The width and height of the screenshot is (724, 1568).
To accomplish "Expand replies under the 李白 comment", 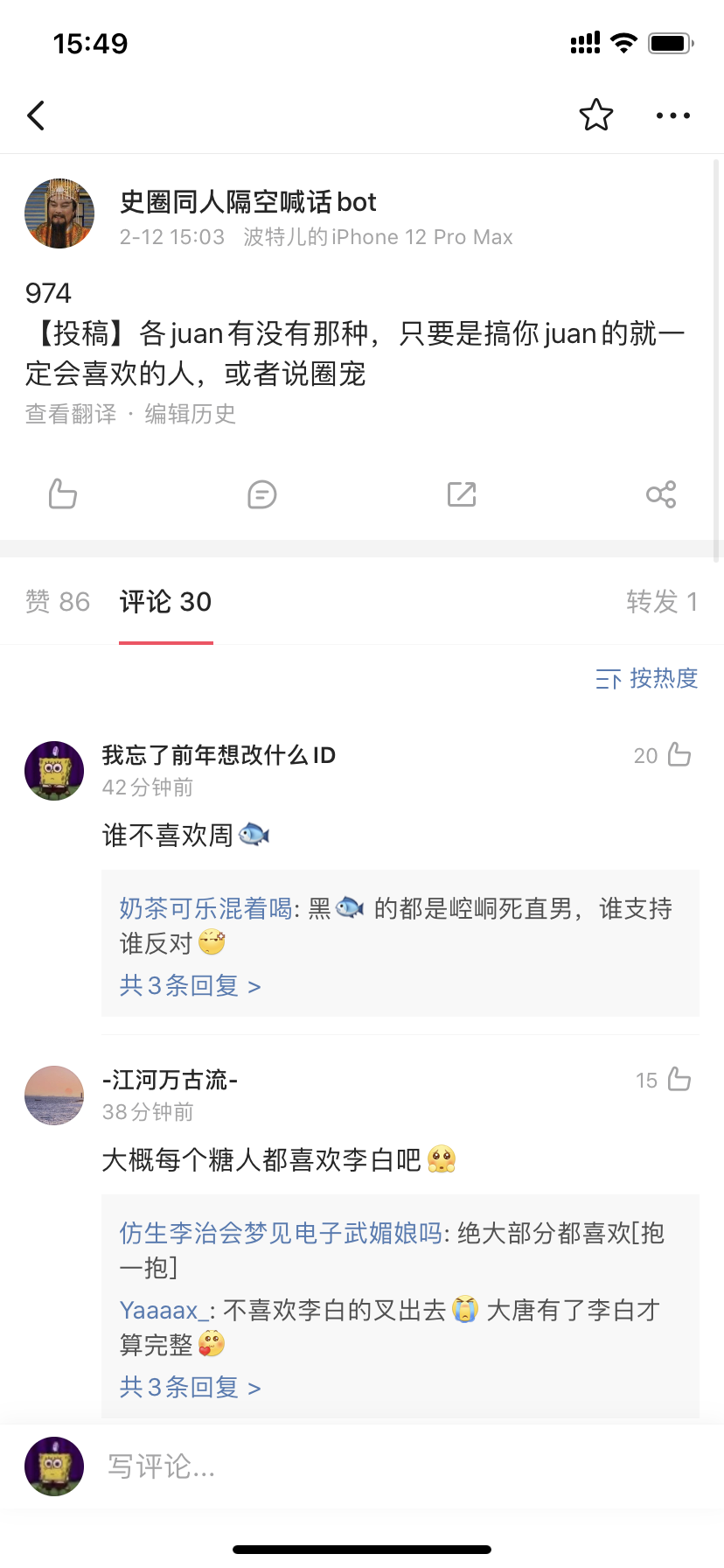I will [x=190, y=1388].
